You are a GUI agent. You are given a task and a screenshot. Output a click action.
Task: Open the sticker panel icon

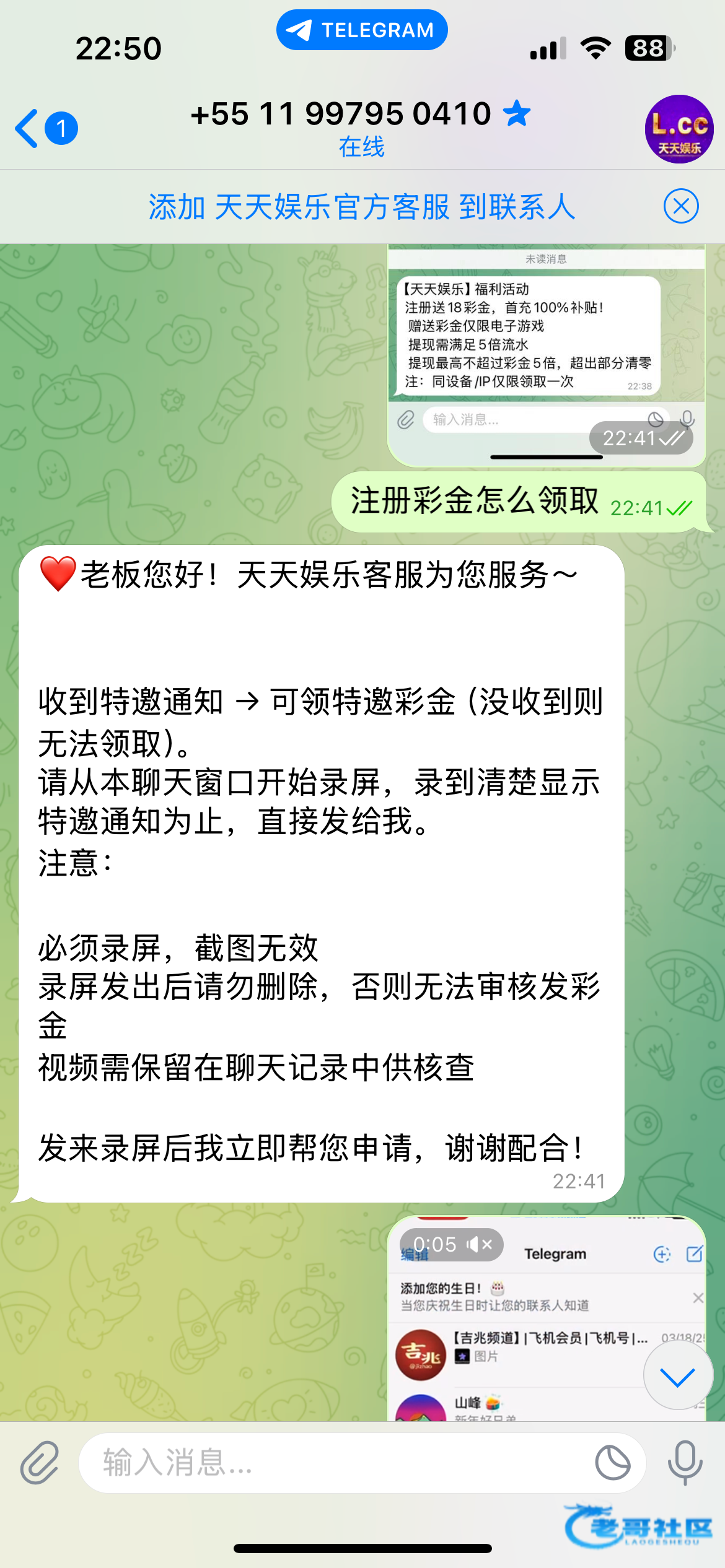[612, 1463]
